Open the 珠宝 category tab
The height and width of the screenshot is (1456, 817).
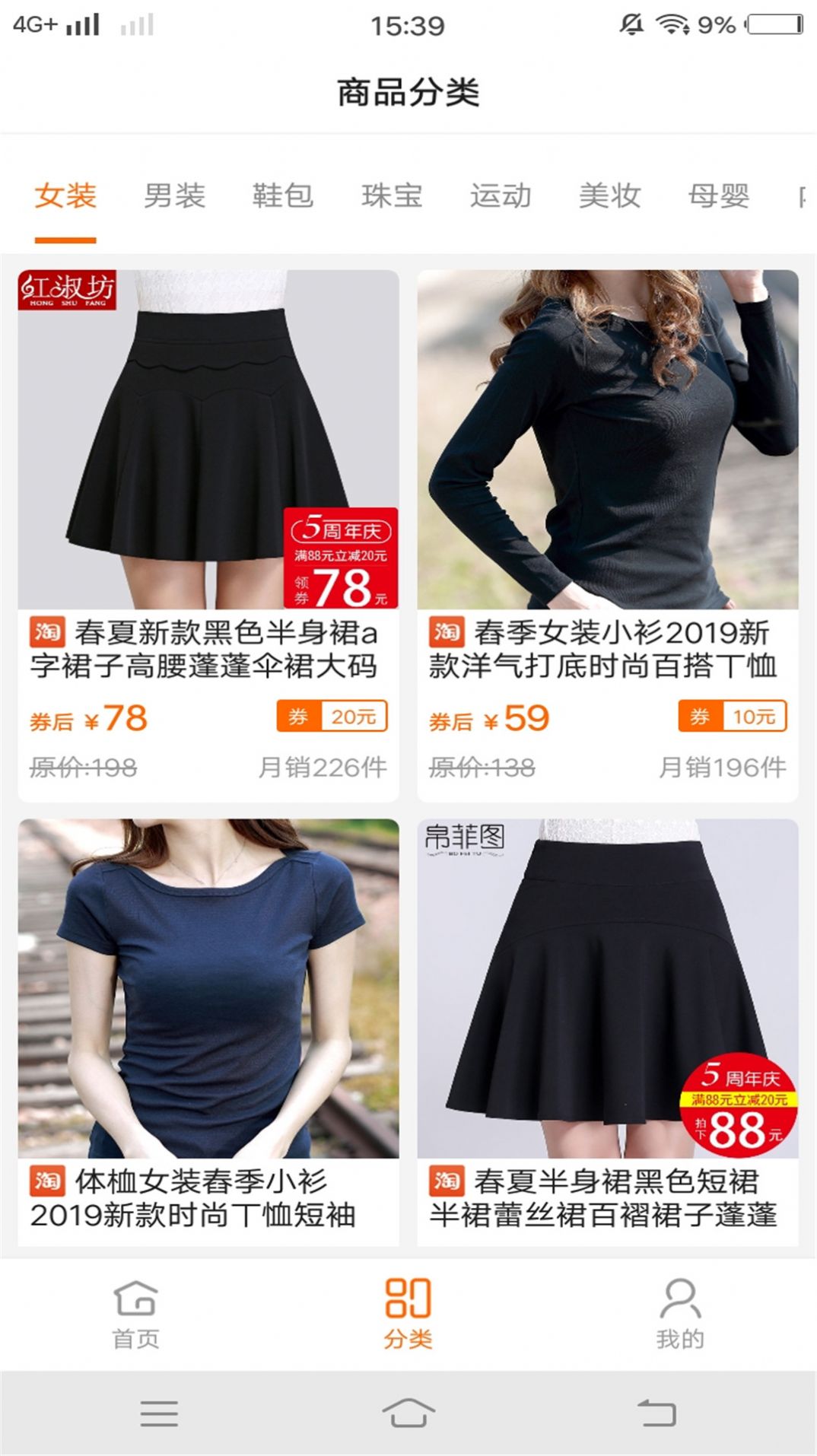click(x=392, y=196)
